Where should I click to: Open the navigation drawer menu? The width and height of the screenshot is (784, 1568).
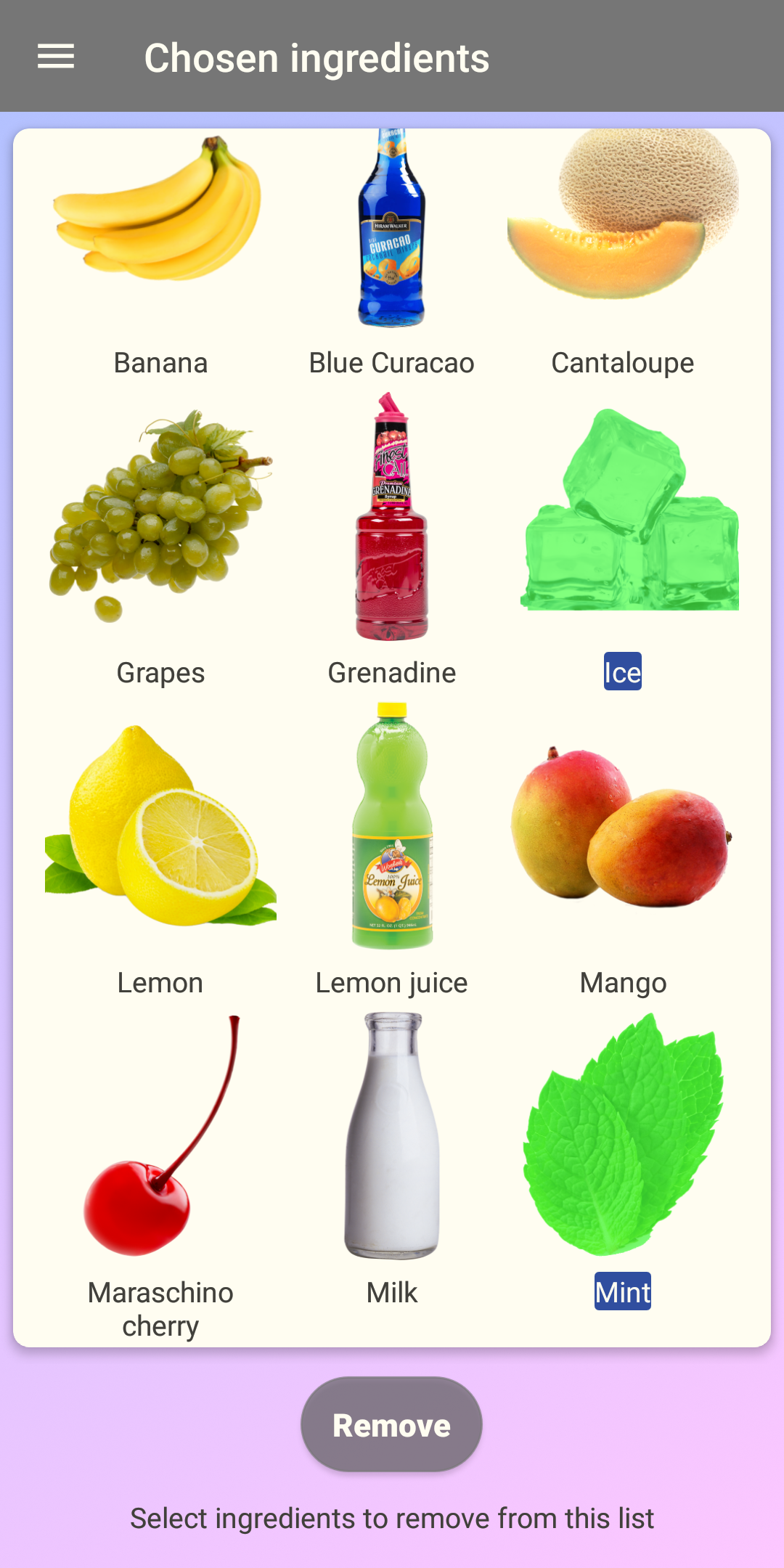[x=55, y=55]
